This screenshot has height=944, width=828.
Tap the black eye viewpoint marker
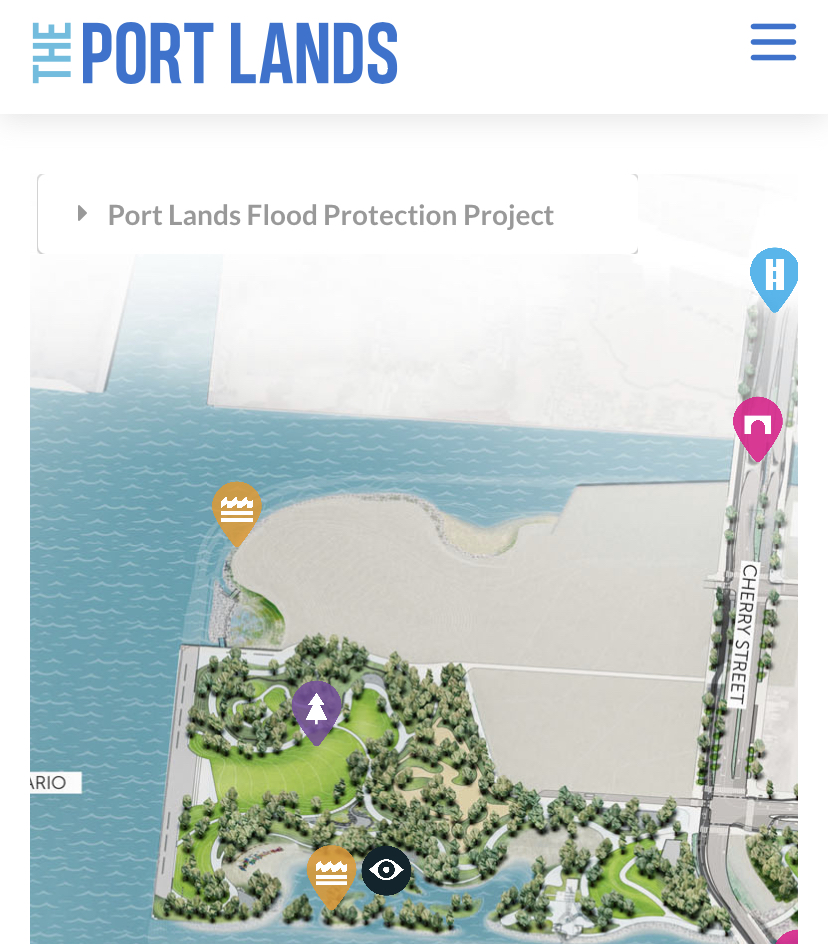386,870
